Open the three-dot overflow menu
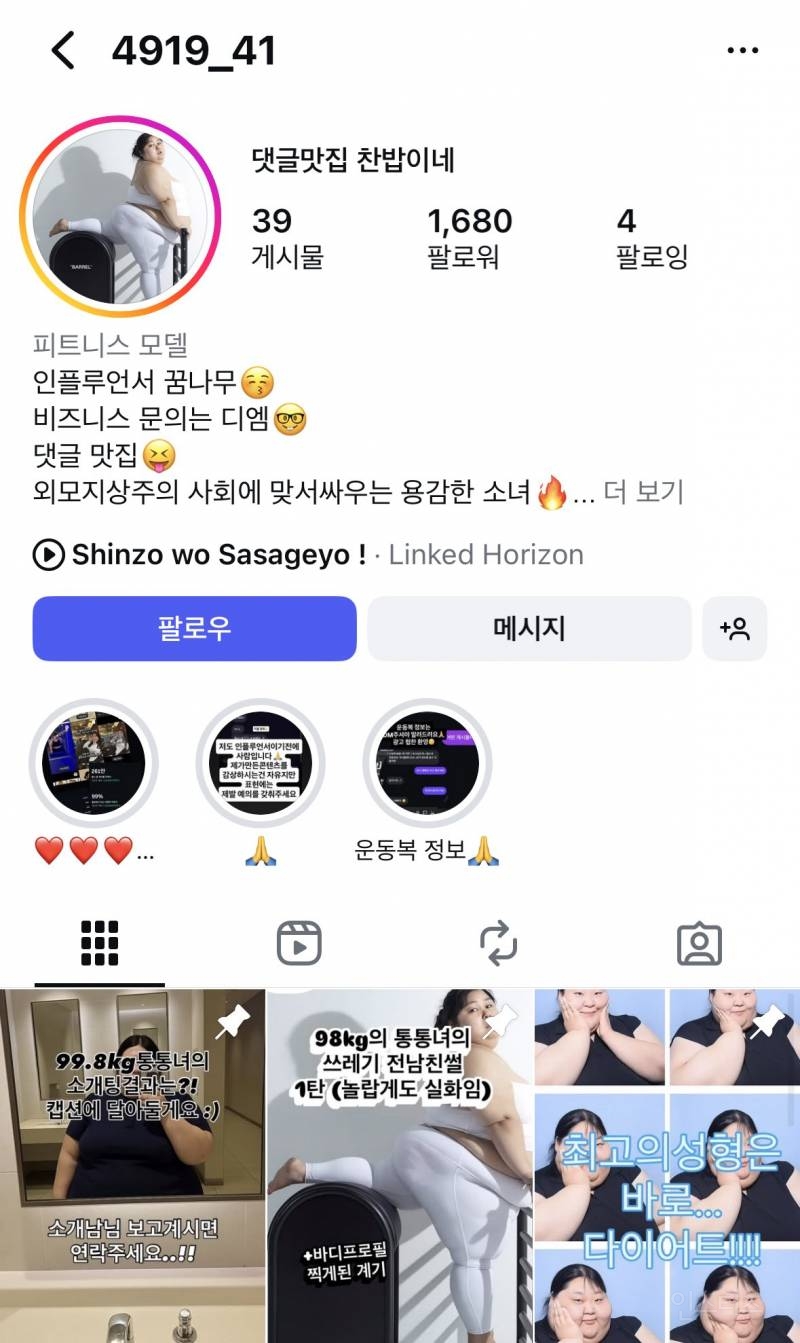800x1343 pixels. click(x=742, y=50)
